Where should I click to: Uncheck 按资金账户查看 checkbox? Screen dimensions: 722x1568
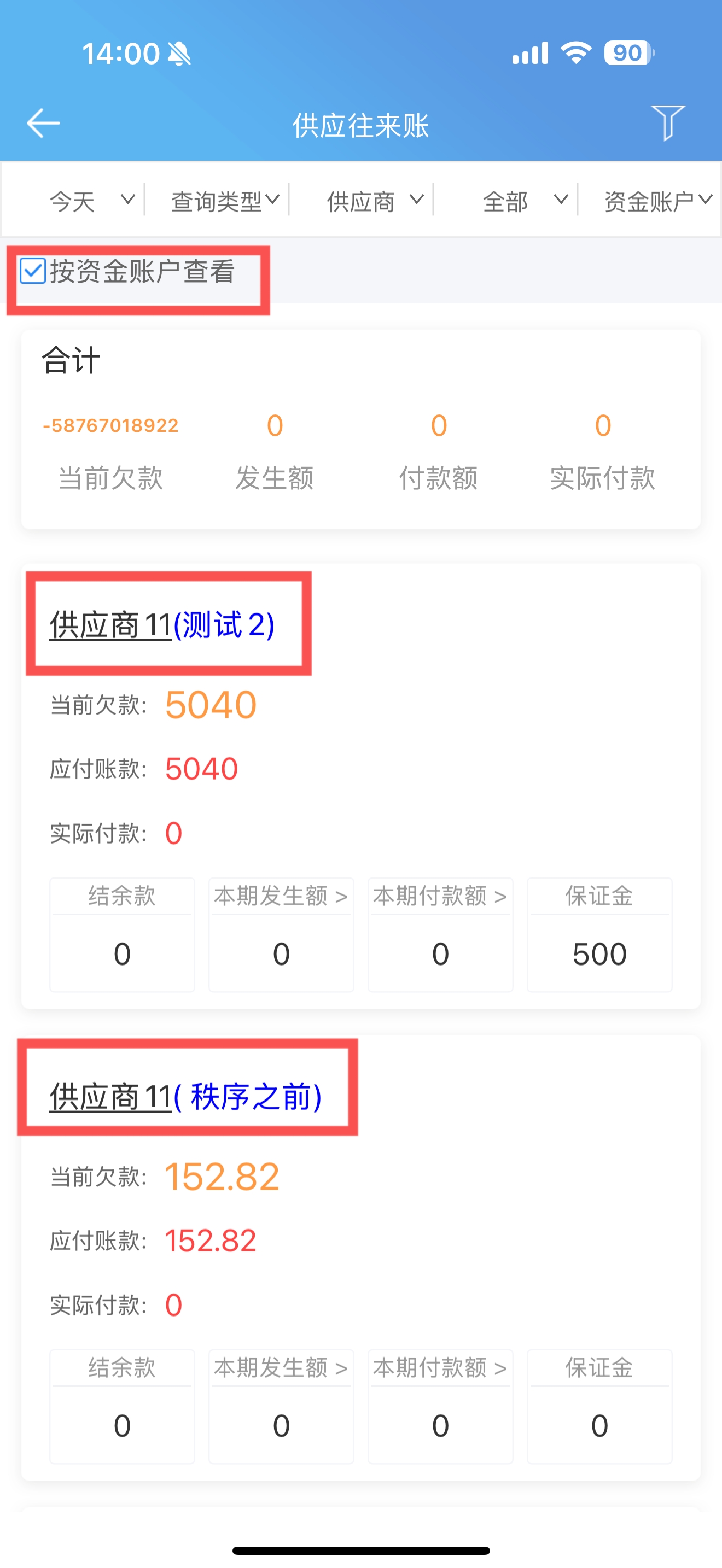(x=33, y=271)
